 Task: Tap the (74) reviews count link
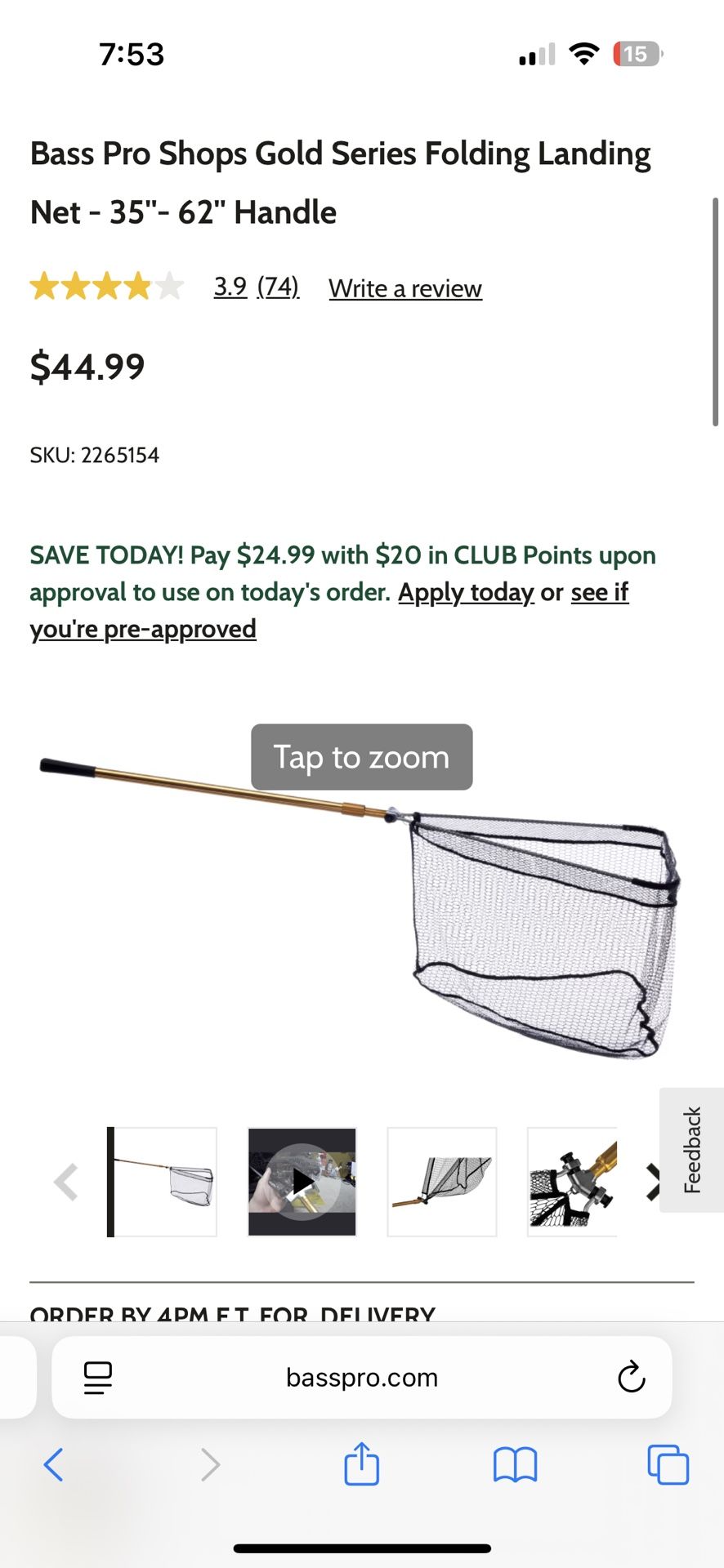click(277, 287)
